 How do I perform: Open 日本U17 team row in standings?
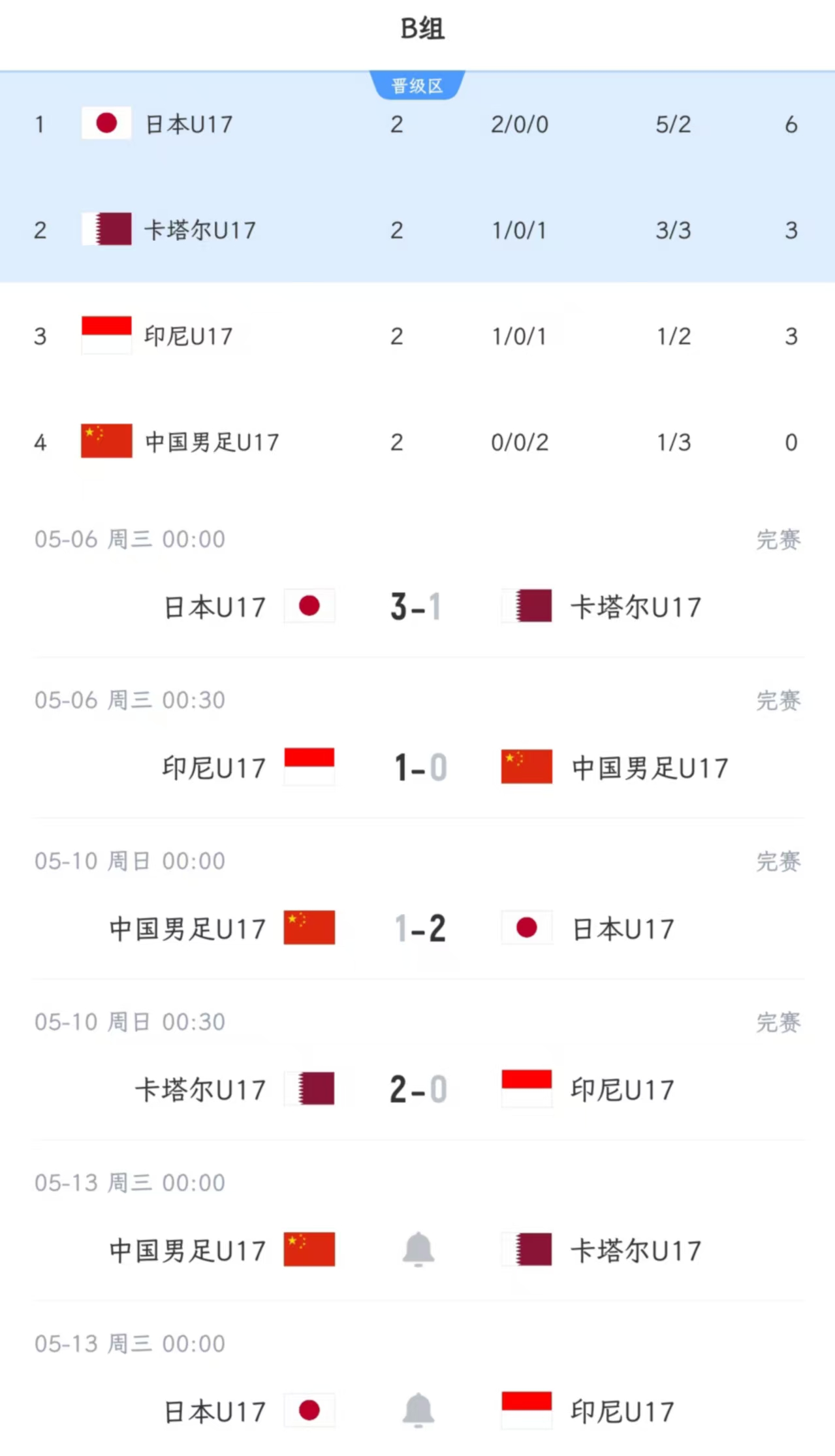418,124
